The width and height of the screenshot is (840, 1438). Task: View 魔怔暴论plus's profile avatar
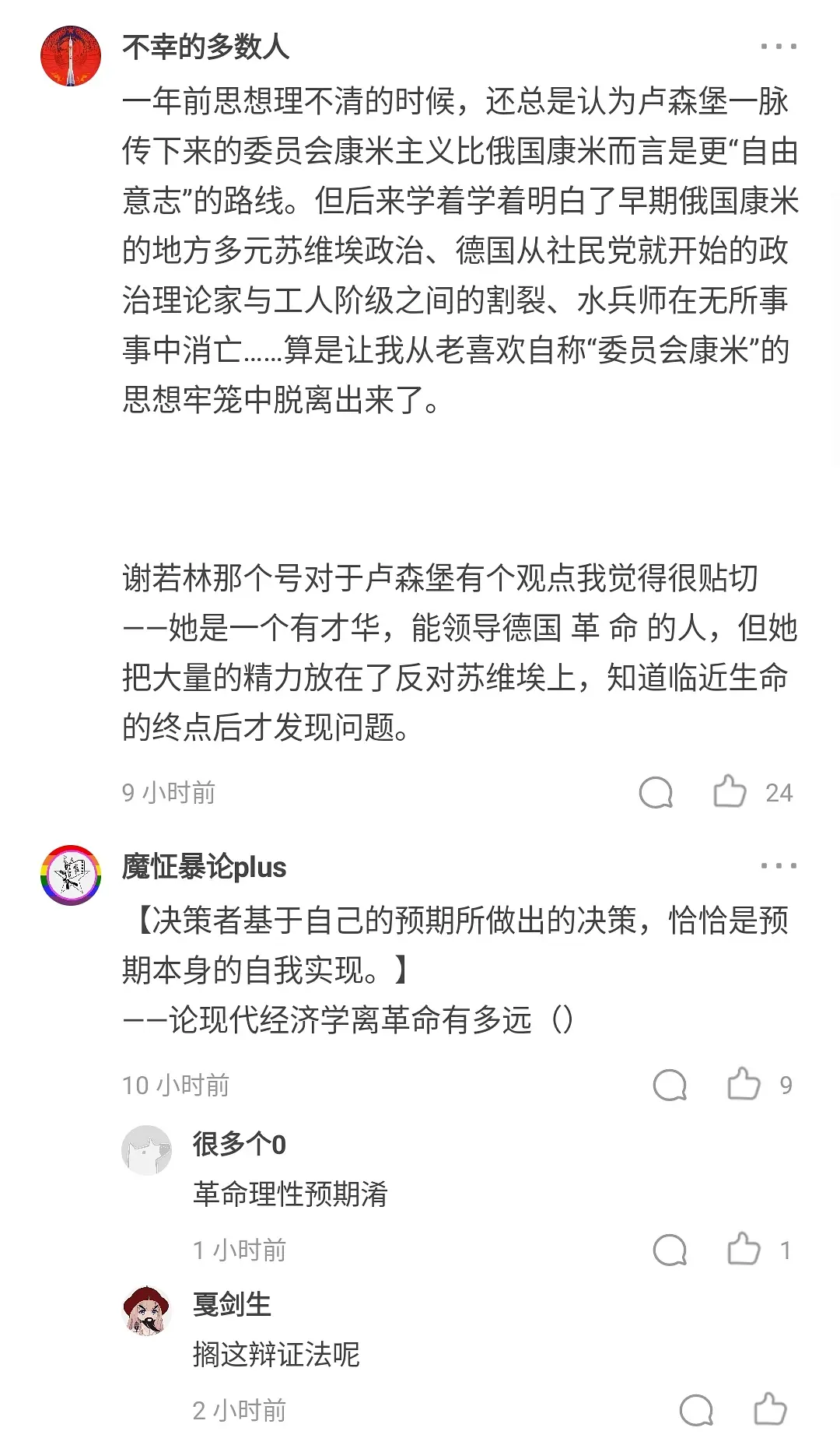[71, 875]
